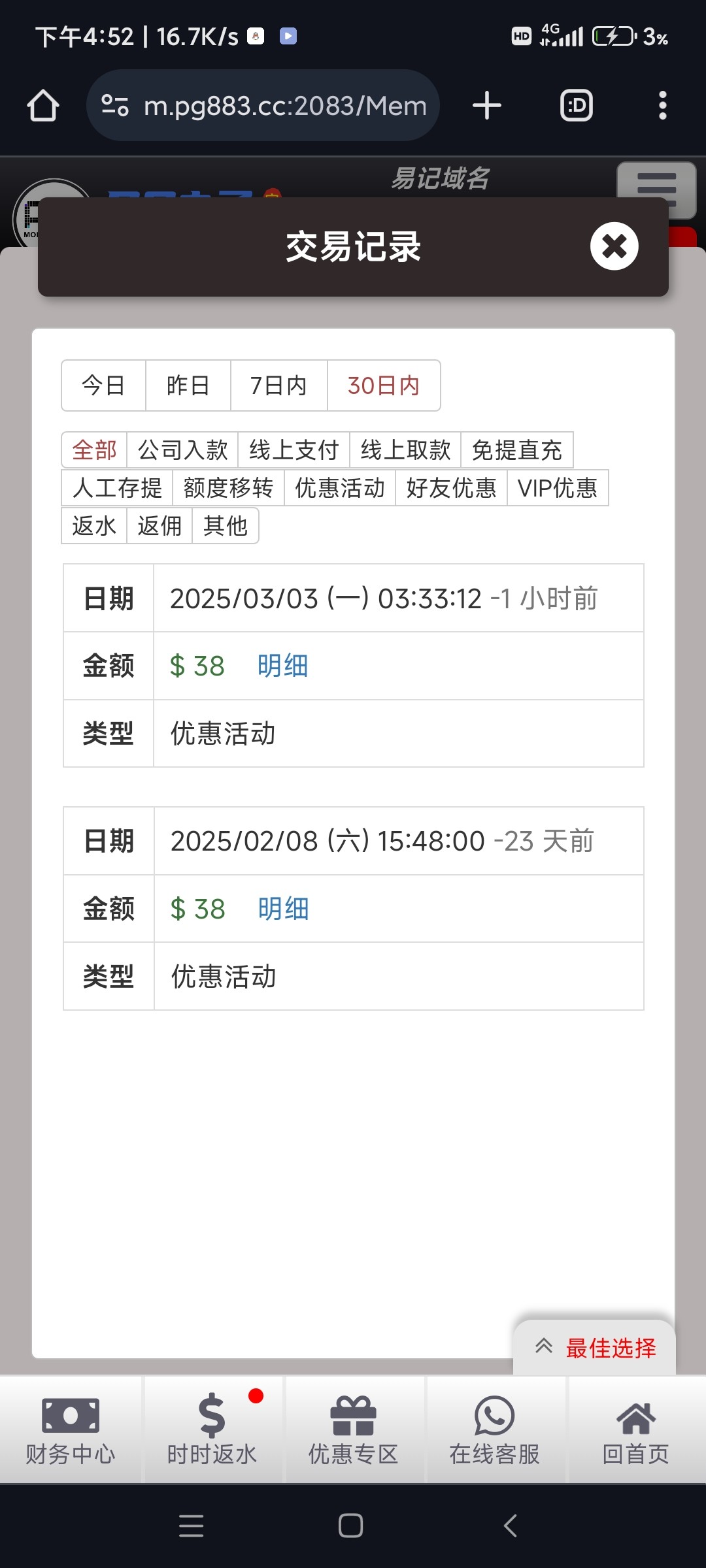Go to 财务中心
This screenshot has height=1568, width=706.
[x=71, y=1429]
